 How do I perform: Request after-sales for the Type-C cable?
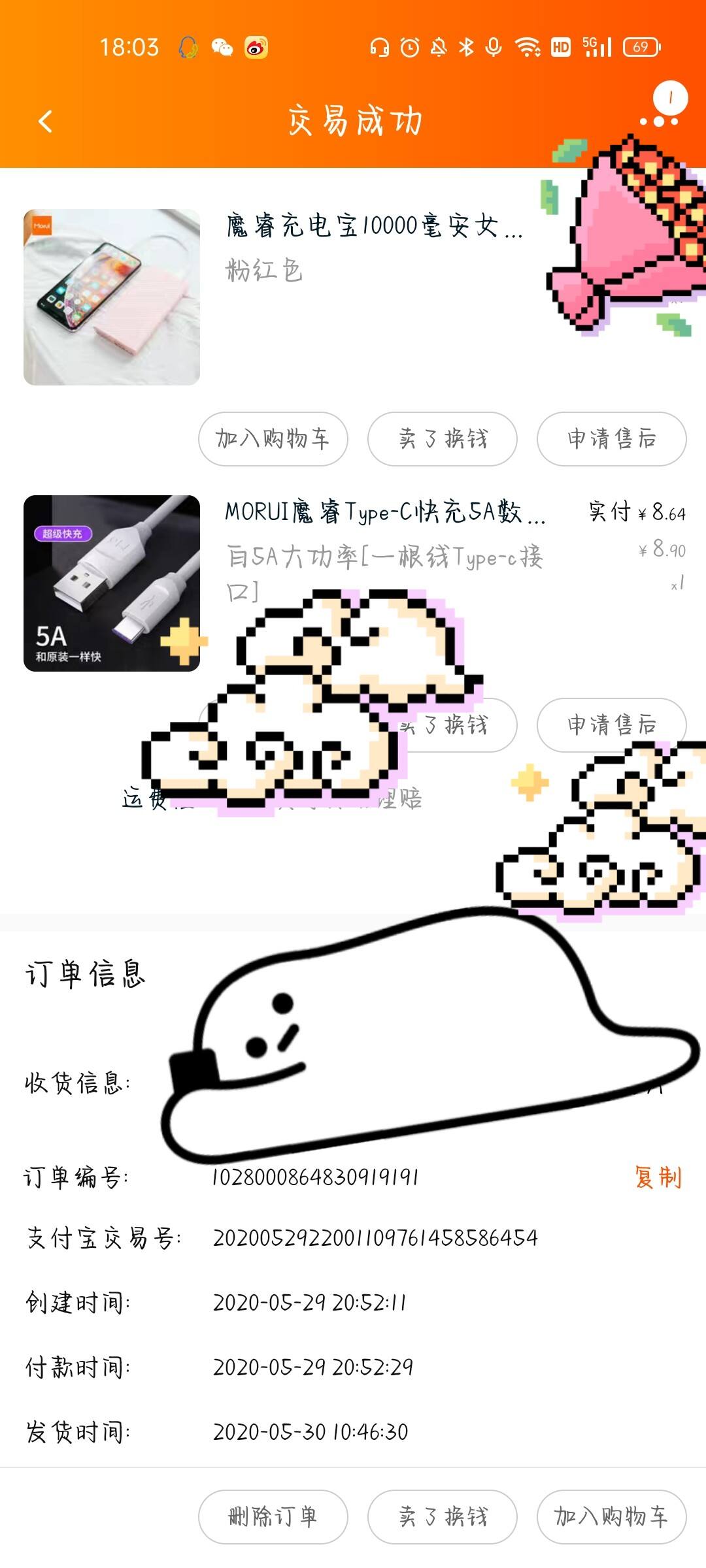(x=611, y=725)
